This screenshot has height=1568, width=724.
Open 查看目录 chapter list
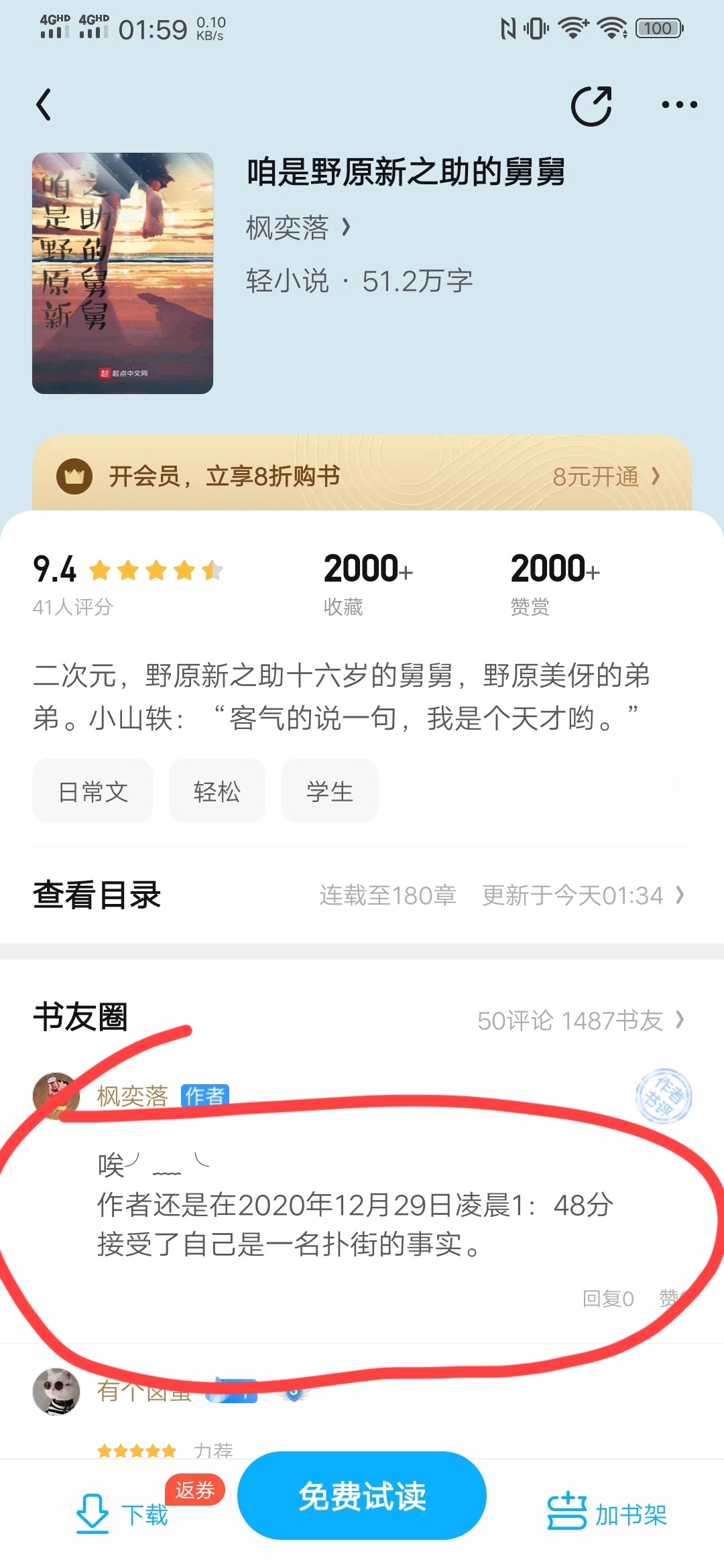(362, 895)
